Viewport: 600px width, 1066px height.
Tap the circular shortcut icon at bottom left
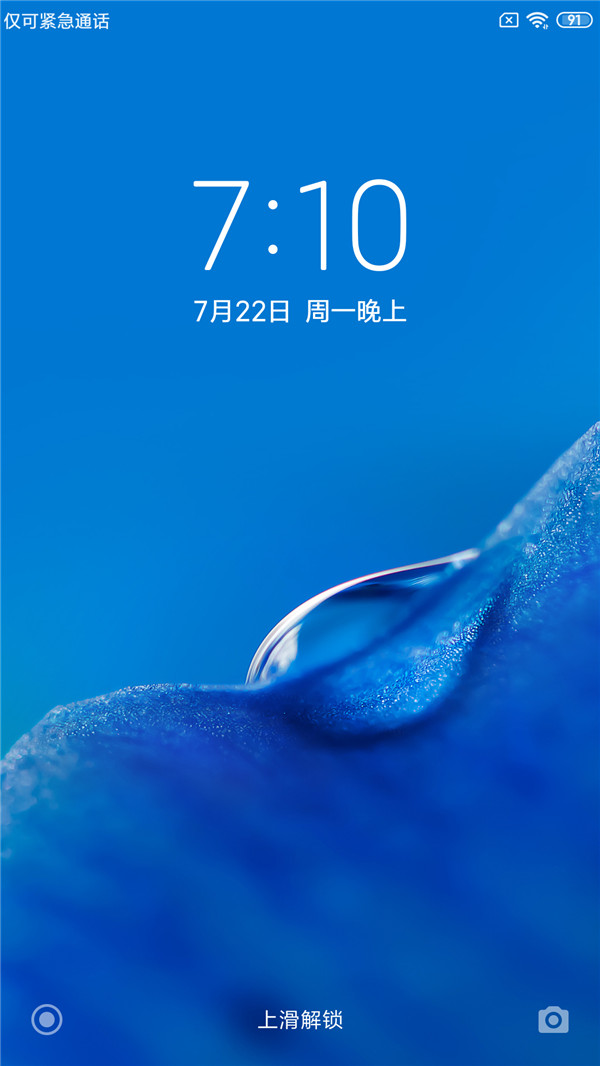coord(47,1020)
